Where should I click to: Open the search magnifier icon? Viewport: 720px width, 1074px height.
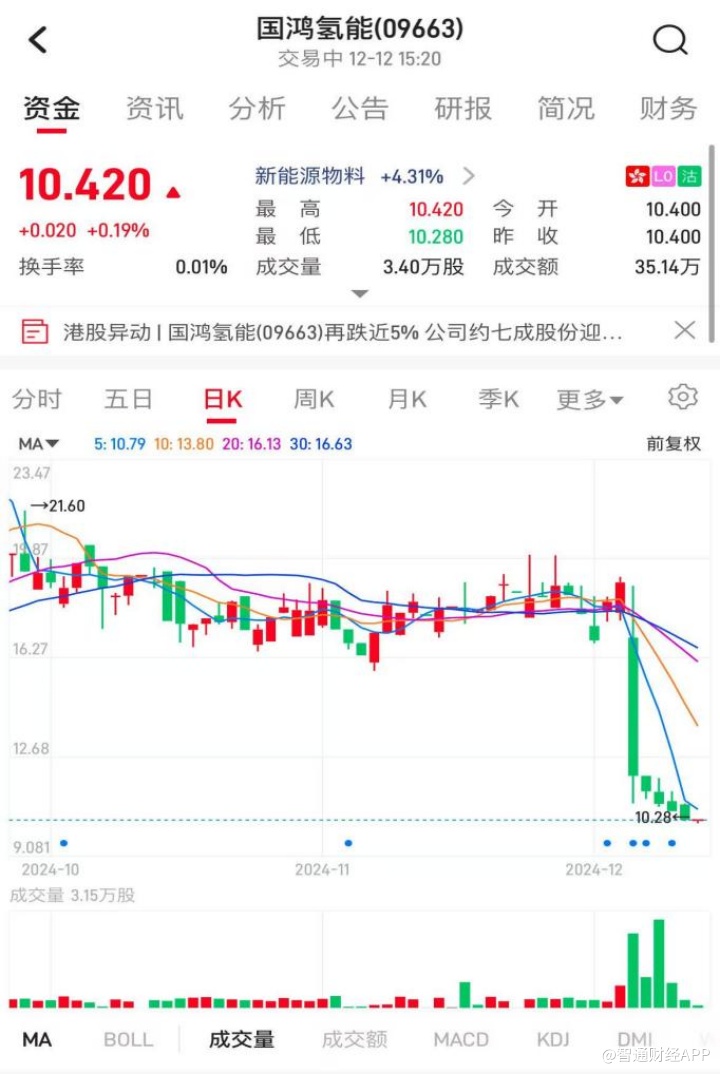pyautogui.click(x=670, y=40)
